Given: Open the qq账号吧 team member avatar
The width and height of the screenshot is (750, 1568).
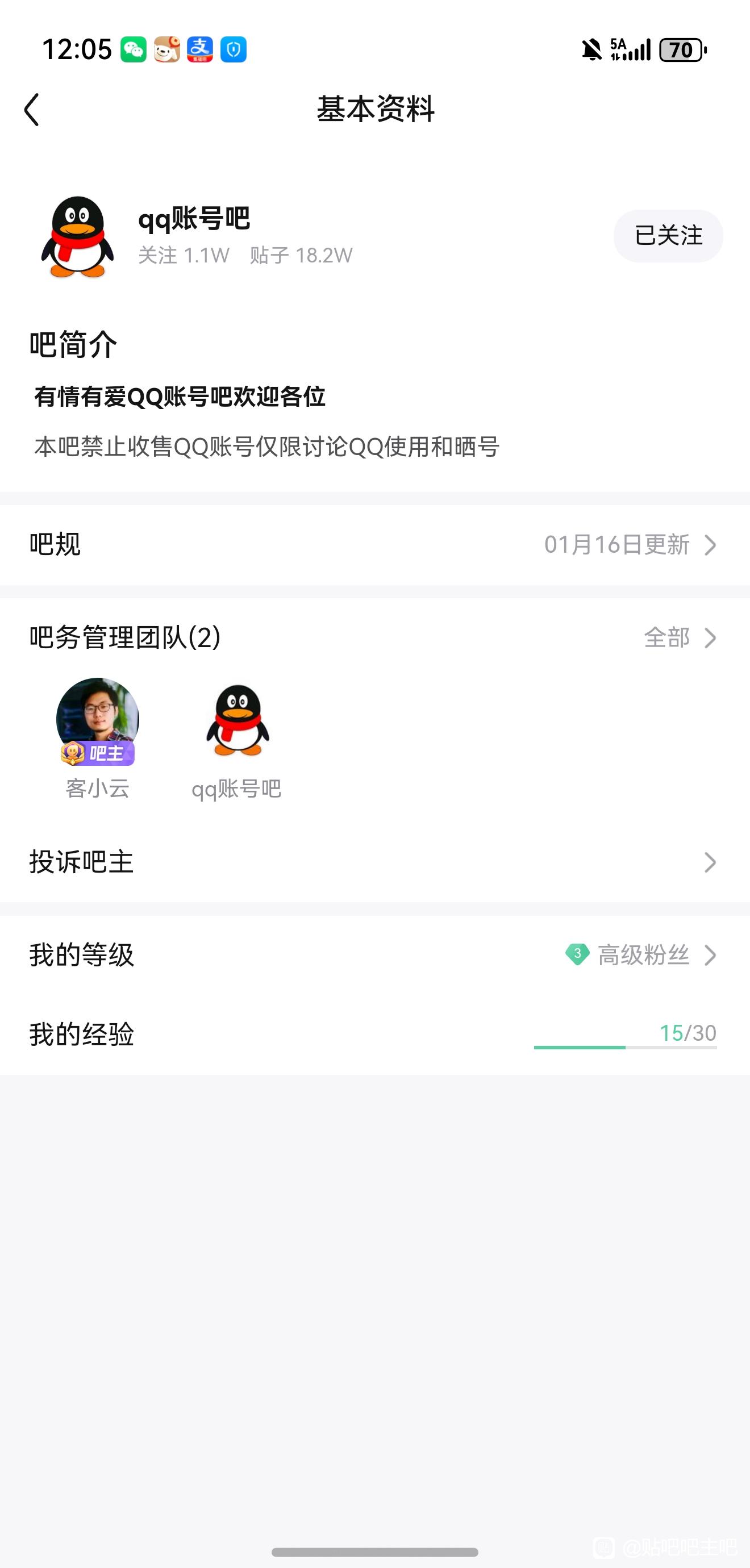Looking at the screenshot, I should tap(238, 720).
